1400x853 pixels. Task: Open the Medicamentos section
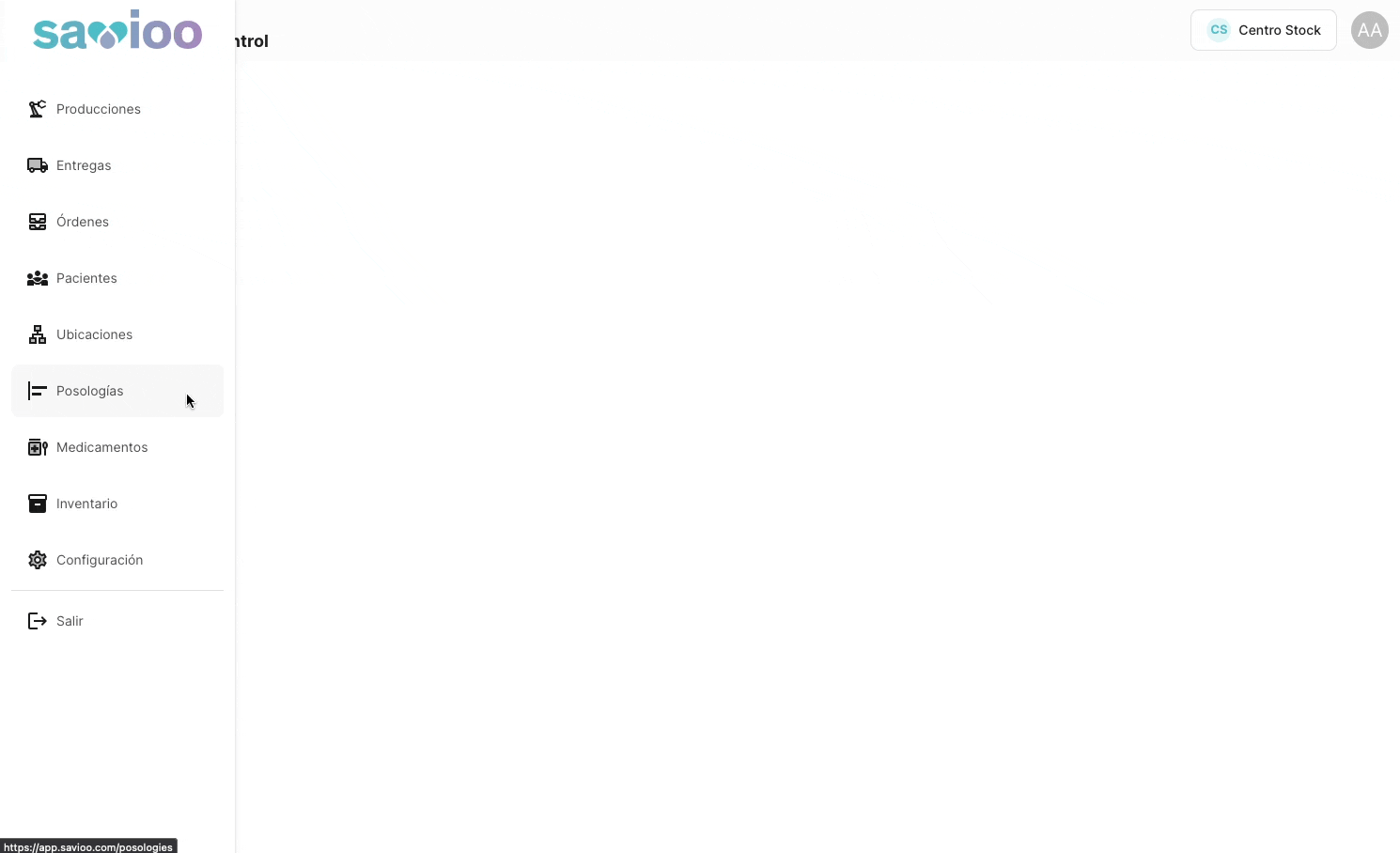point(101,447)
